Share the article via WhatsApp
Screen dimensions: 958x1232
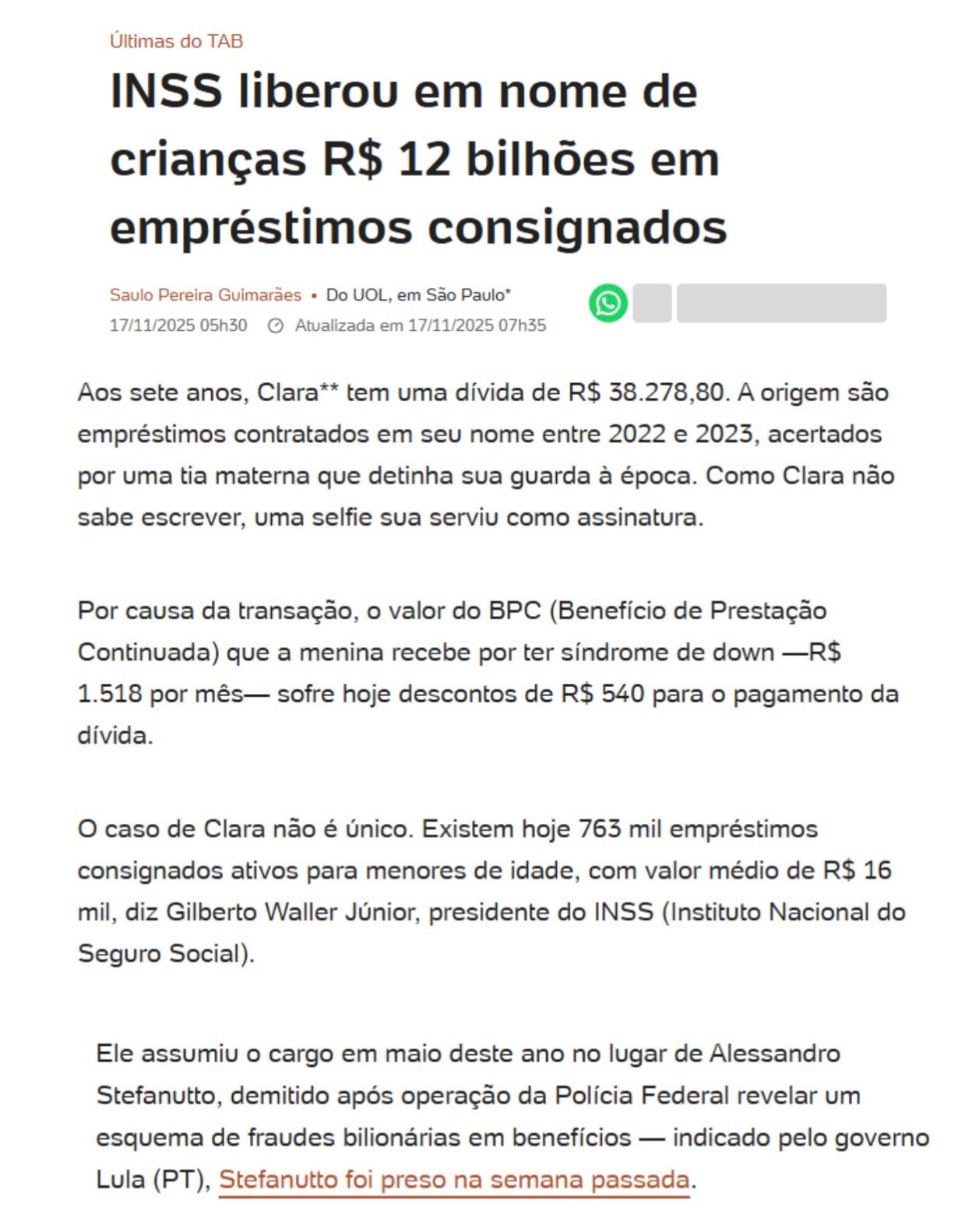608,303
